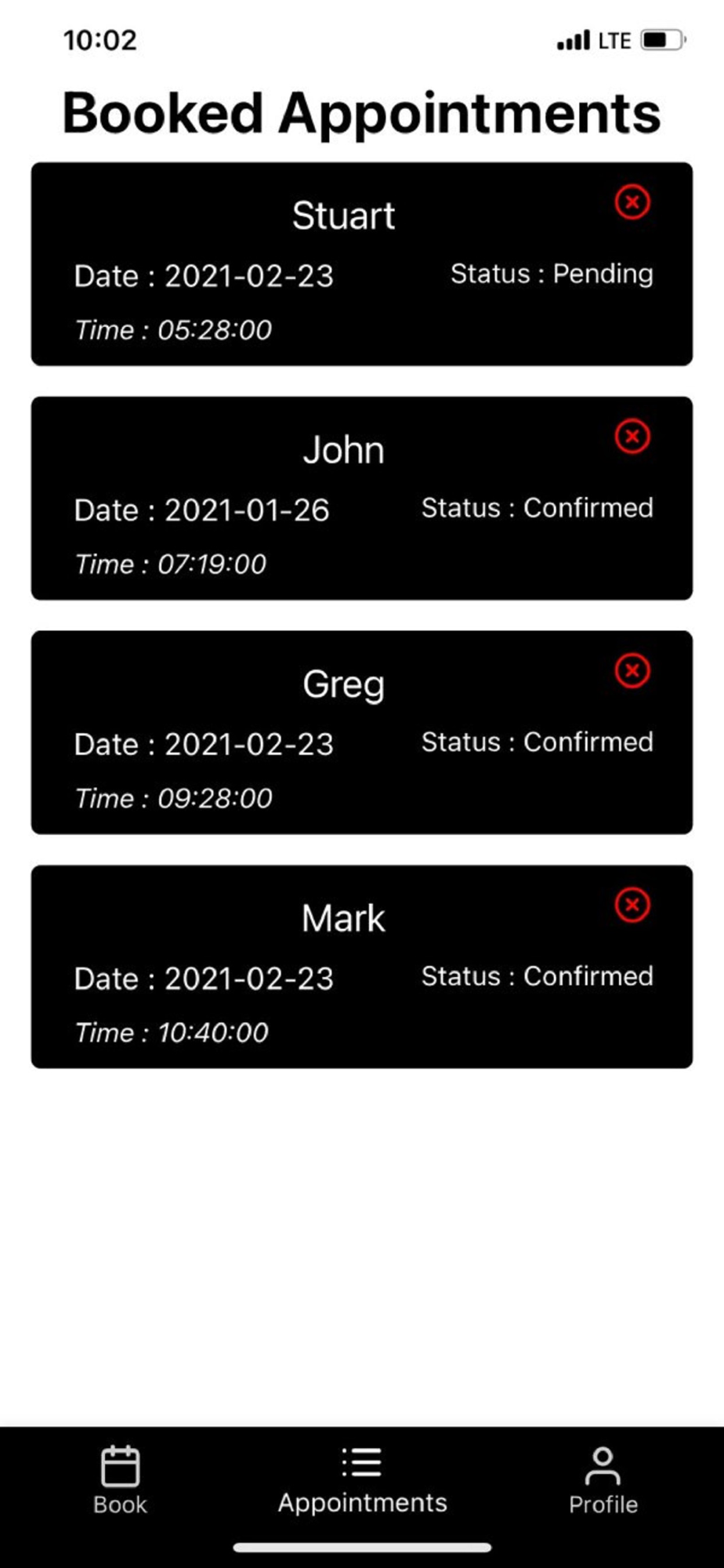Remove Greg's confirmed appointment
The image size is (724, 1568).
632,671
